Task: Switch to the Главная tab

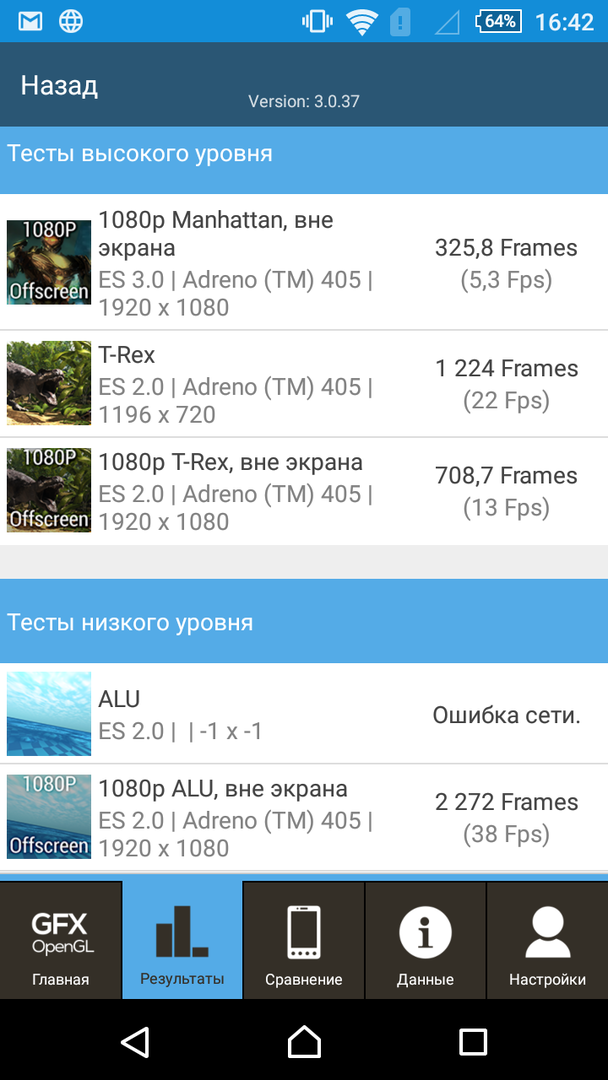Action: pos(61,941)
